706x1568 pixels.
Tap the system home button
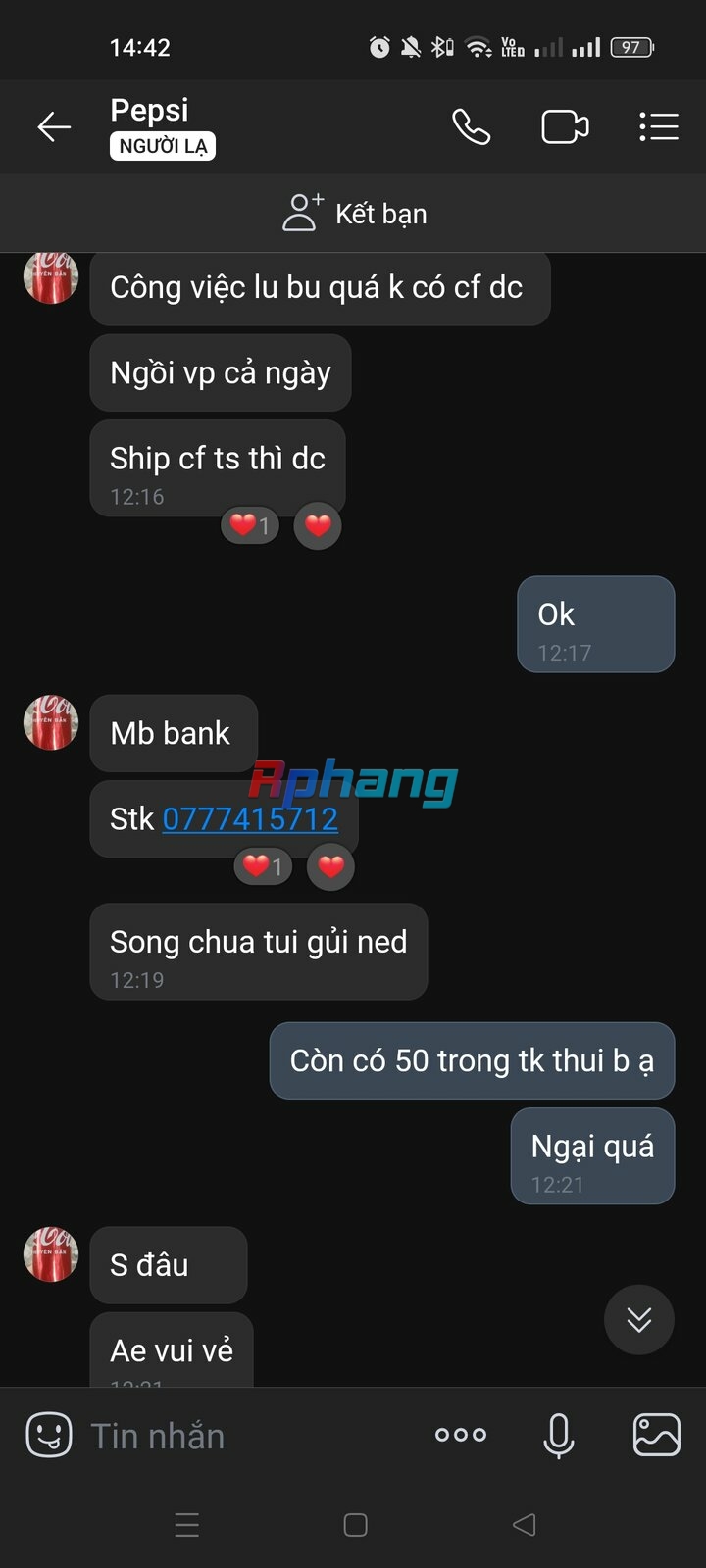[x=355, y=1525]
